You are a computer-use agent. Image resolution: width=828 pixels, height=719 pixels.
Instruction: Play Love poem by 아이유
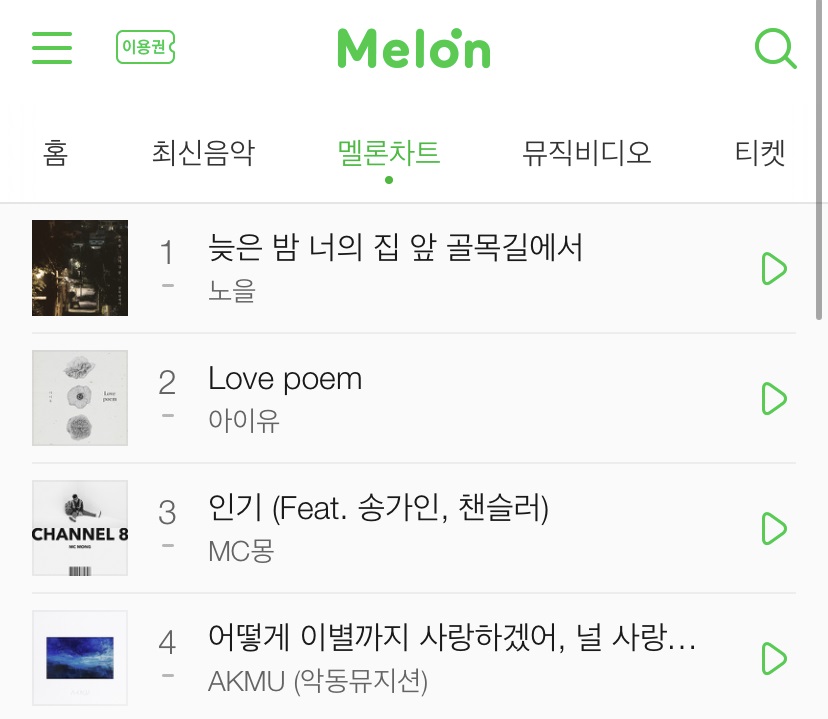tap(773, 398)
